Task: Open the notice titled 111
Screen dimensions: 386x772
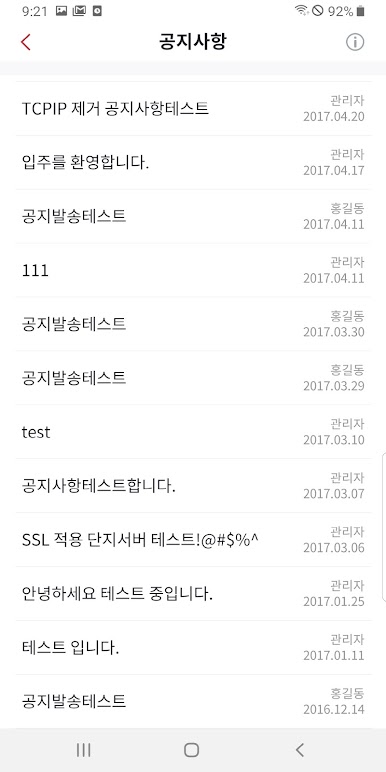Action: click(193, 270)
